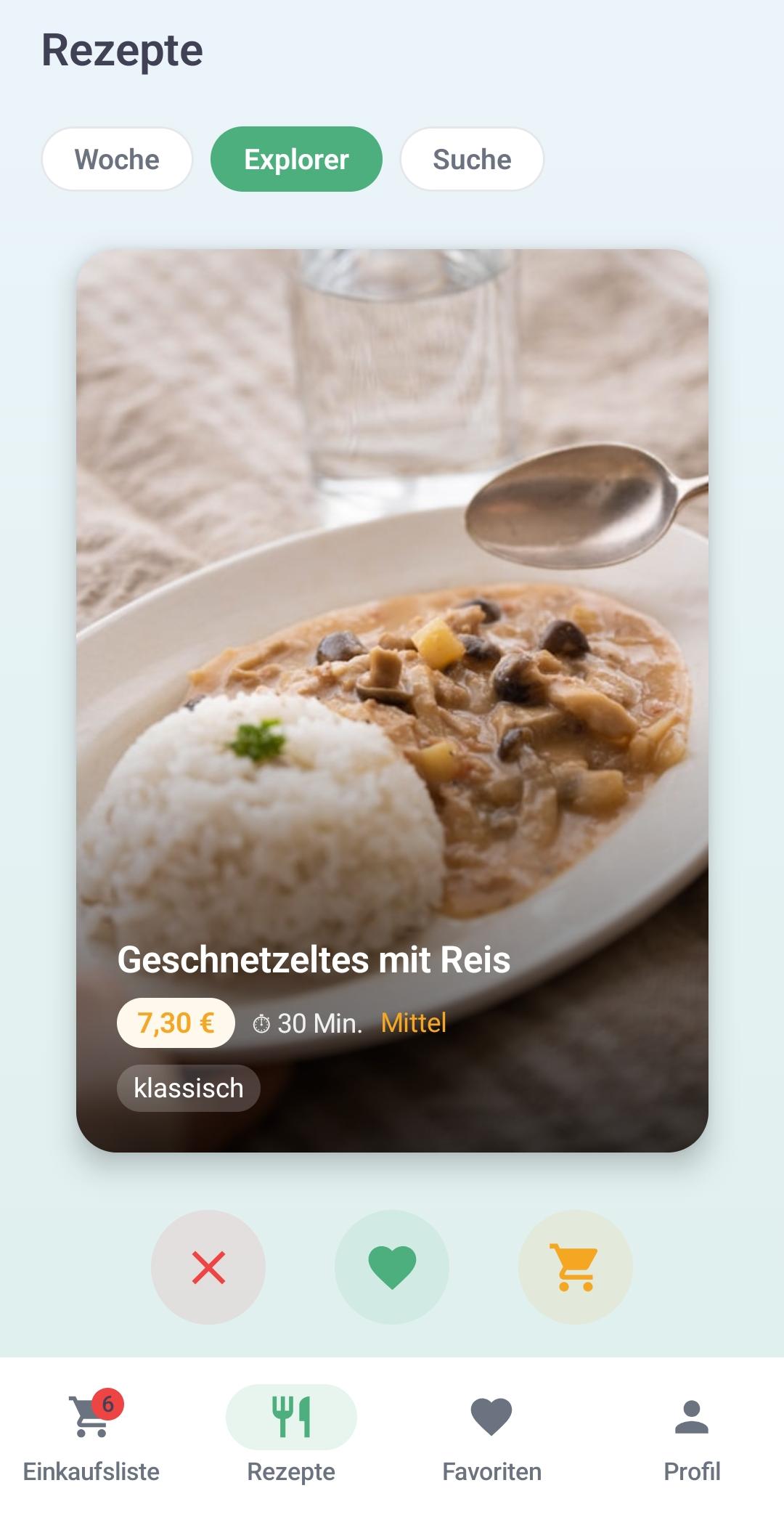
Task: Click the 7,30 € price badge
Action: click(176, 1023)
